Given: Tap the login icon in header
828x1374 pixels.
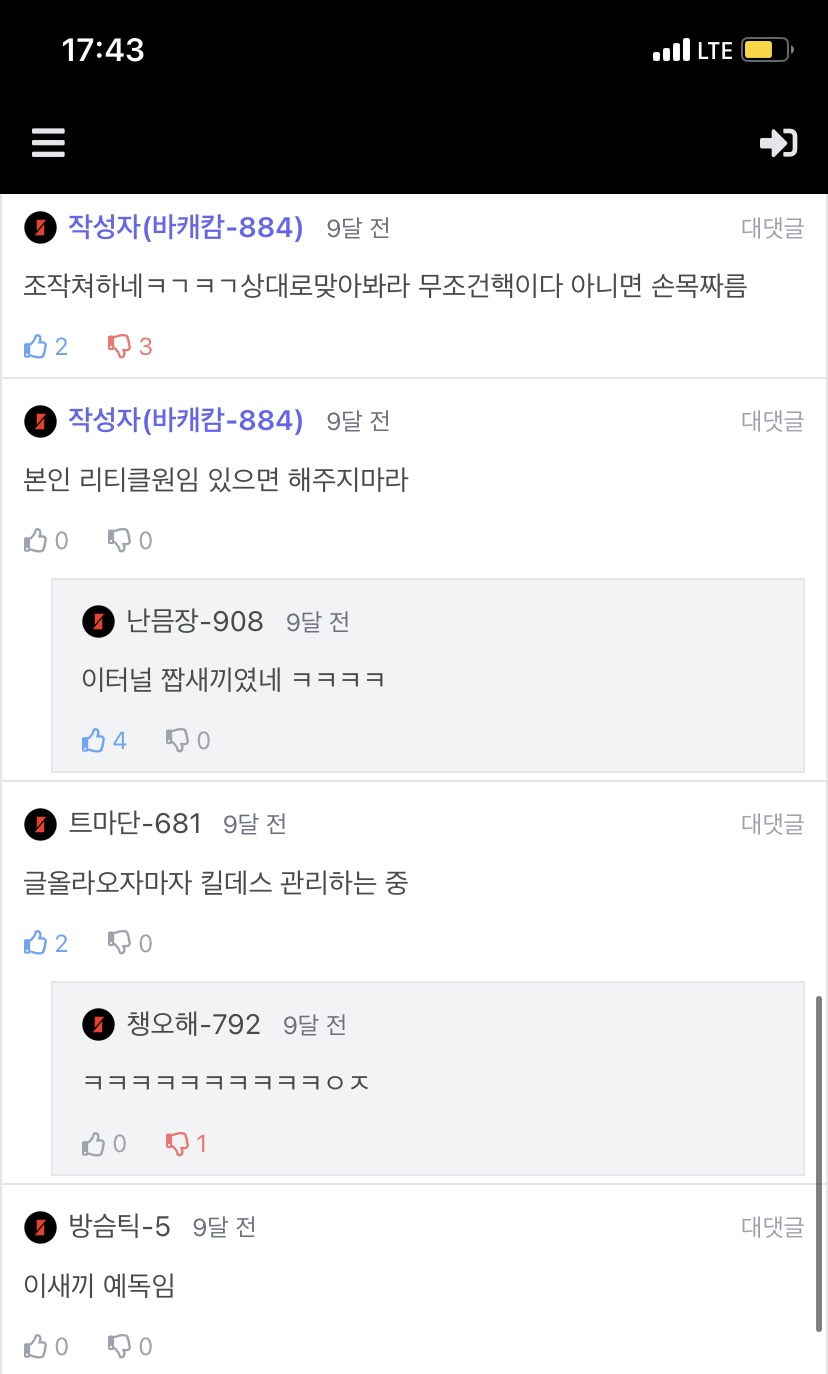Looking at the screenshot, I should coord(778,143).
